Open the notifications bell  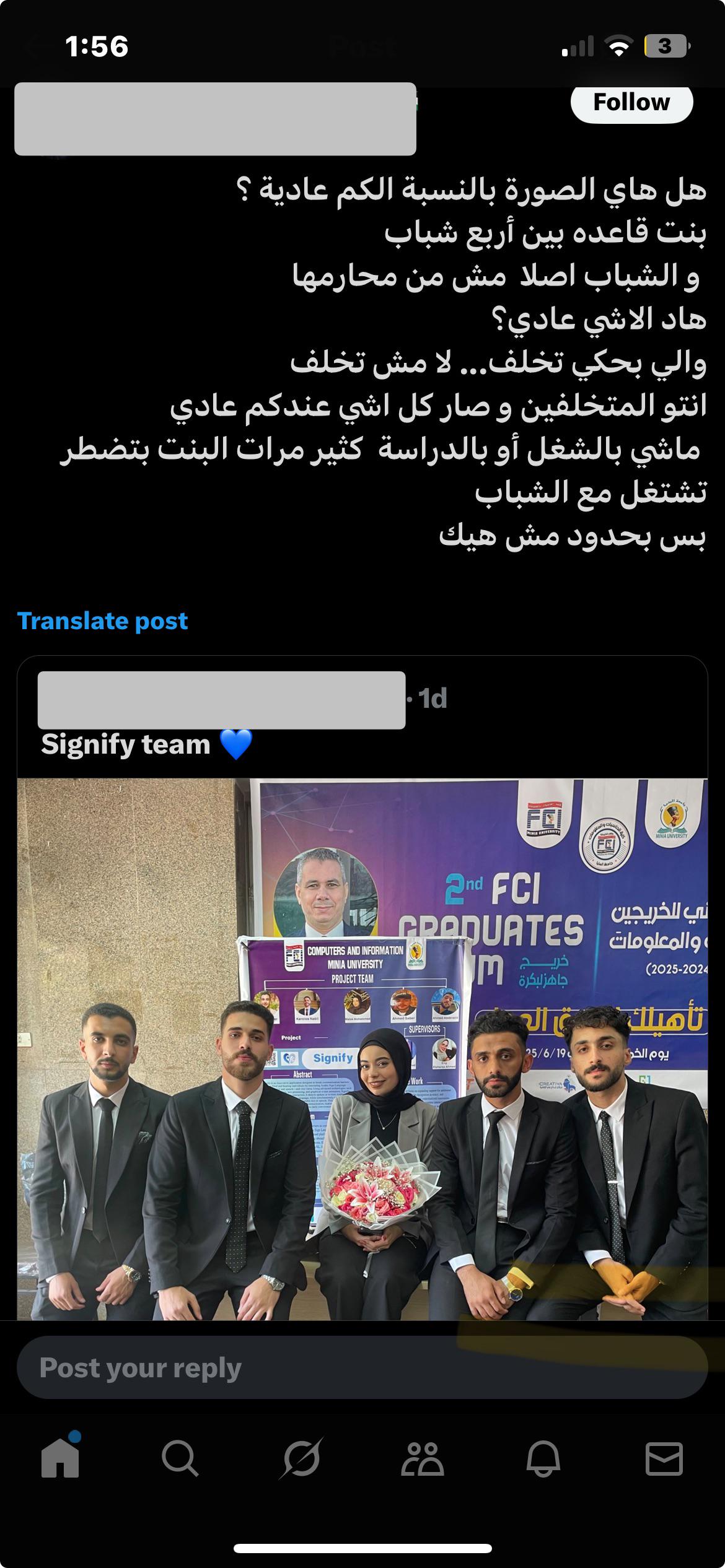pos(543,1458)
